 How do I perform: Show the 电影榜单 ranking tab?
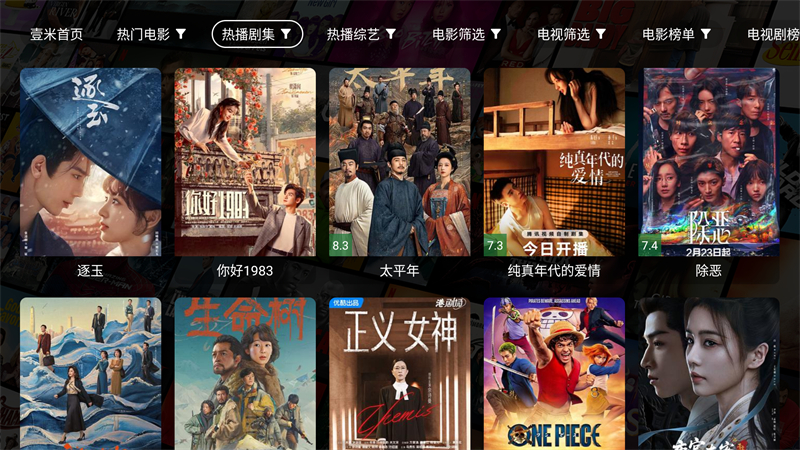point(677,34)
